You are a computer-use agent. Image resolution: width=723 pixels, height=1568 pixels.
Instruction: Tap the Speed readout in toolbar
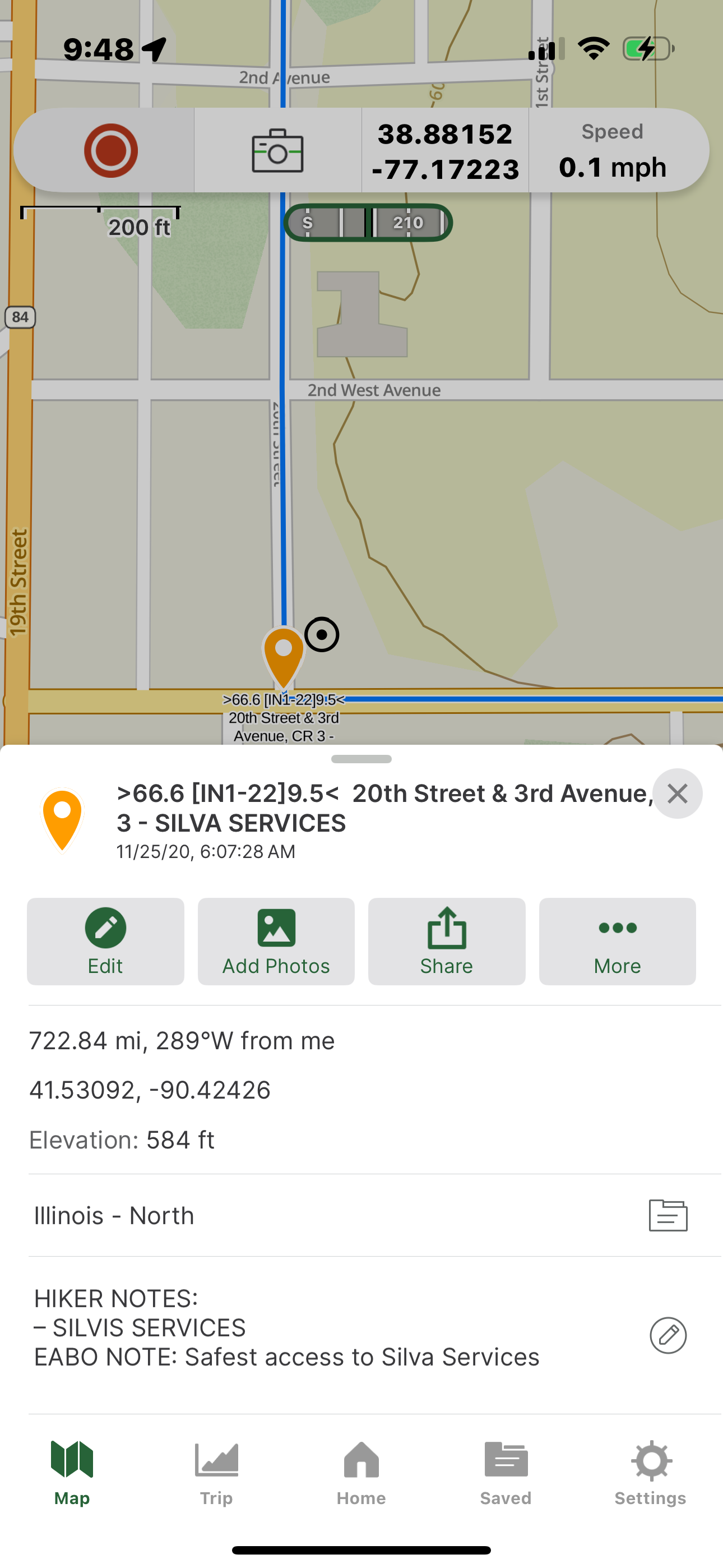tap(612, 151)
